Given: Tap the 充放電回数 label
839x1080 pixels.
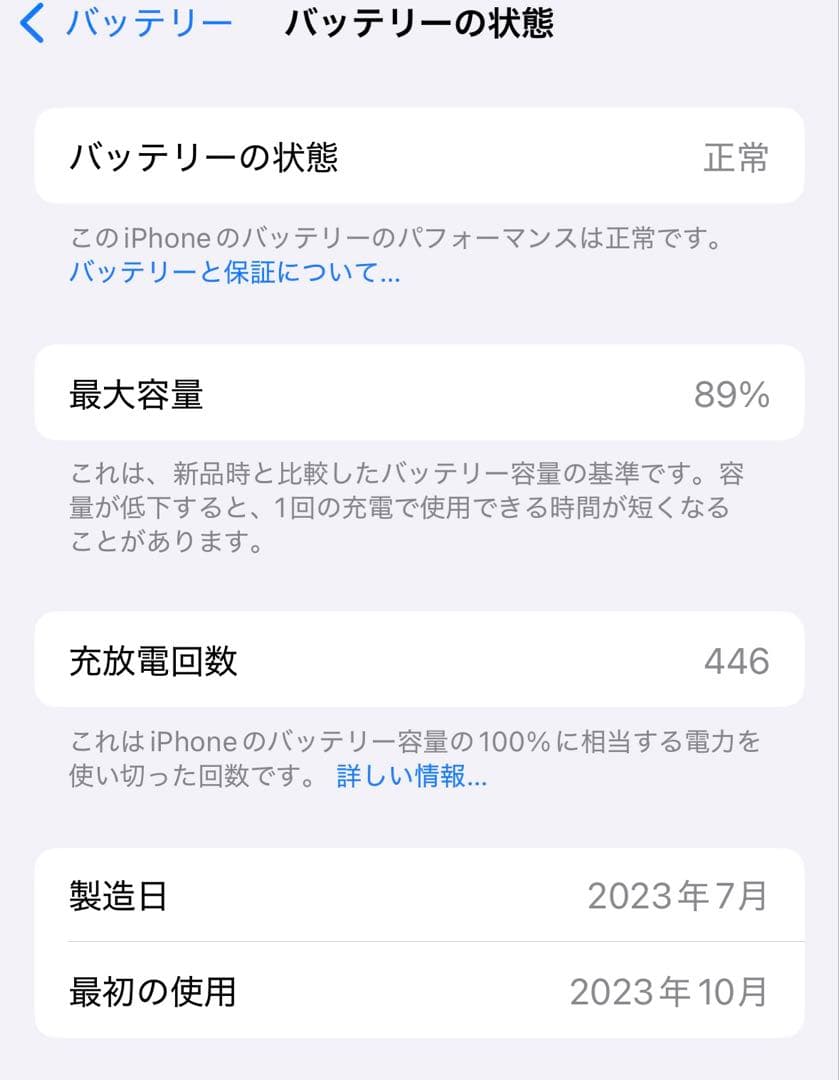Looking at the screenshot, I should [152, 660].
